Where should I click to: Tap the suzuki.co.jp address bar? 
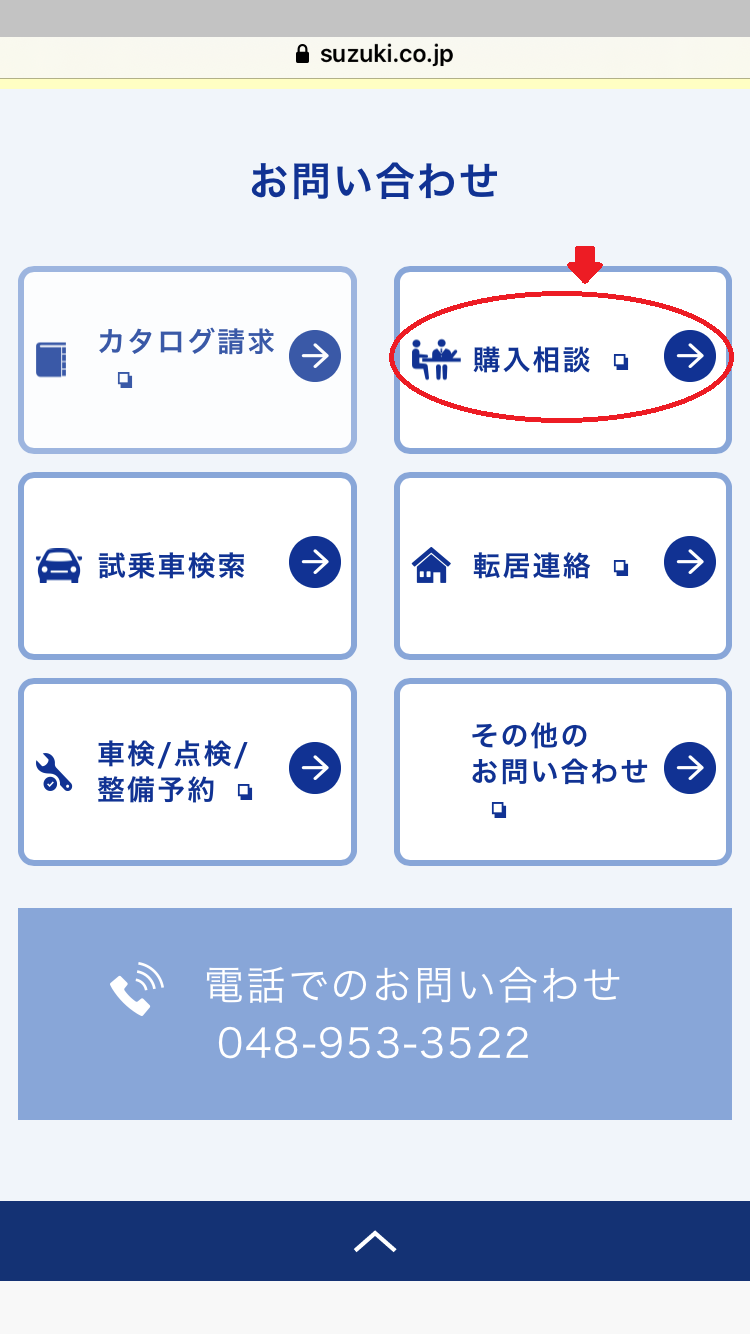coord(375,55)
